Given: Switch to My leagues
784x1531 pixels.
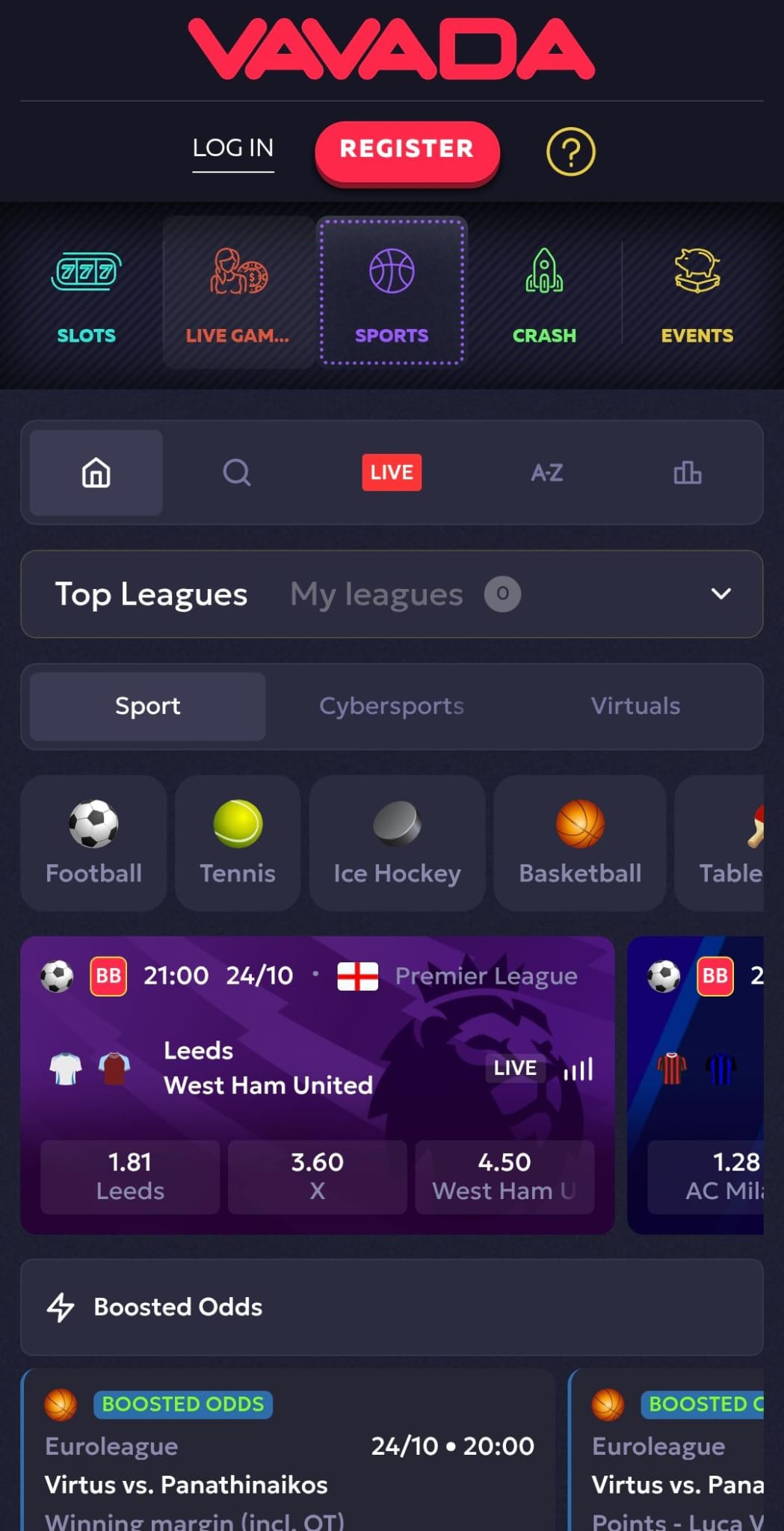Looking at the screenshot, I should [x=377, y=594].
